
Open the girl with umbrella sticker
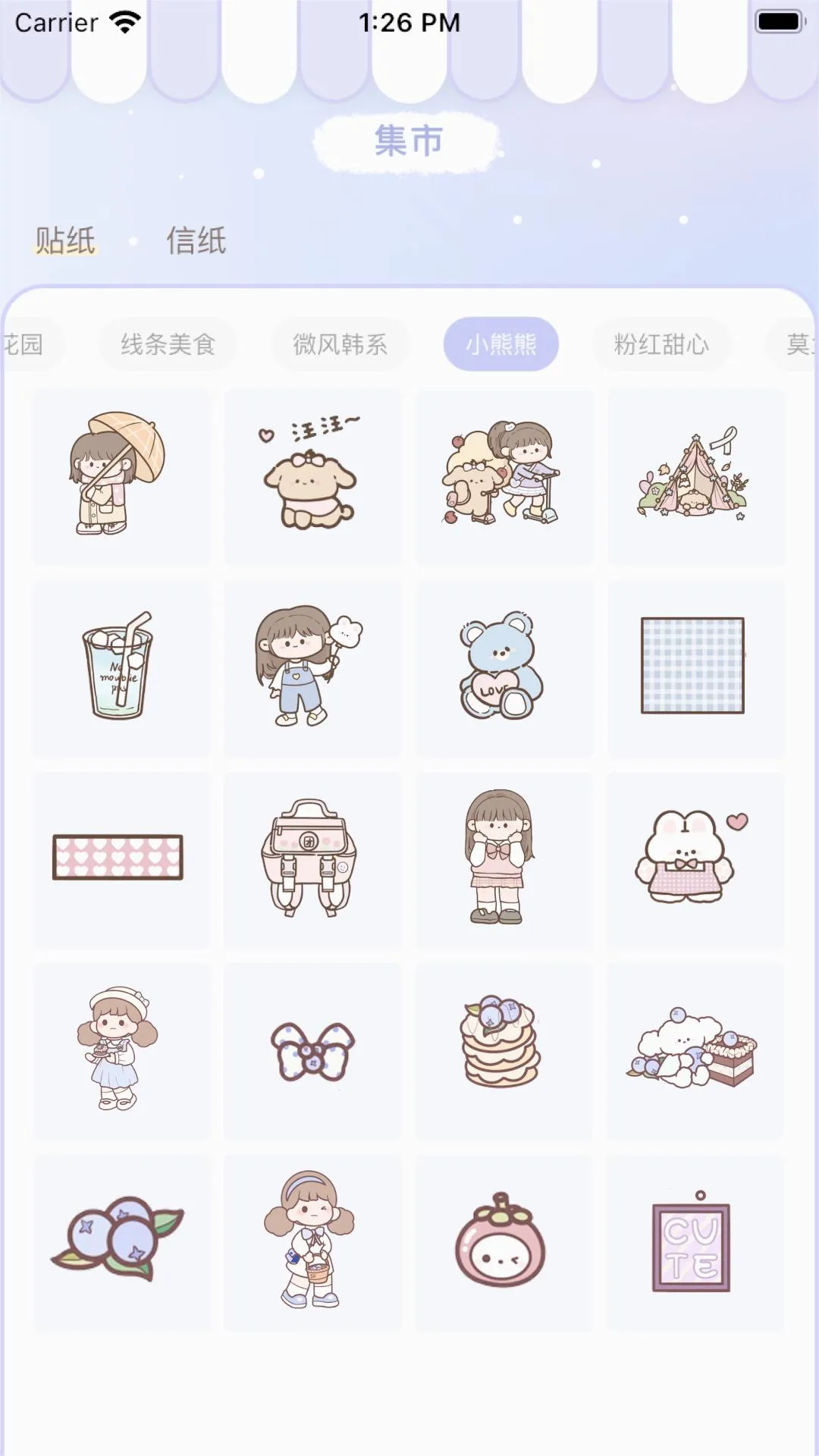120,476
